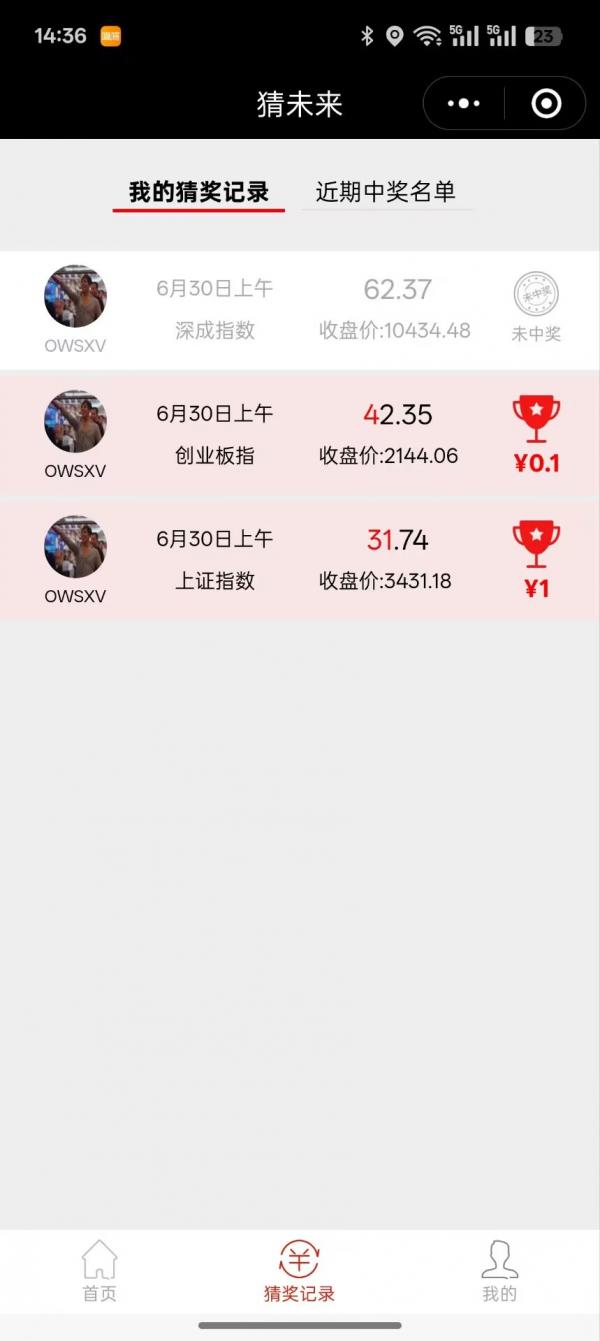
Task: Open the 我的 tab
Action: (499, 1271)
